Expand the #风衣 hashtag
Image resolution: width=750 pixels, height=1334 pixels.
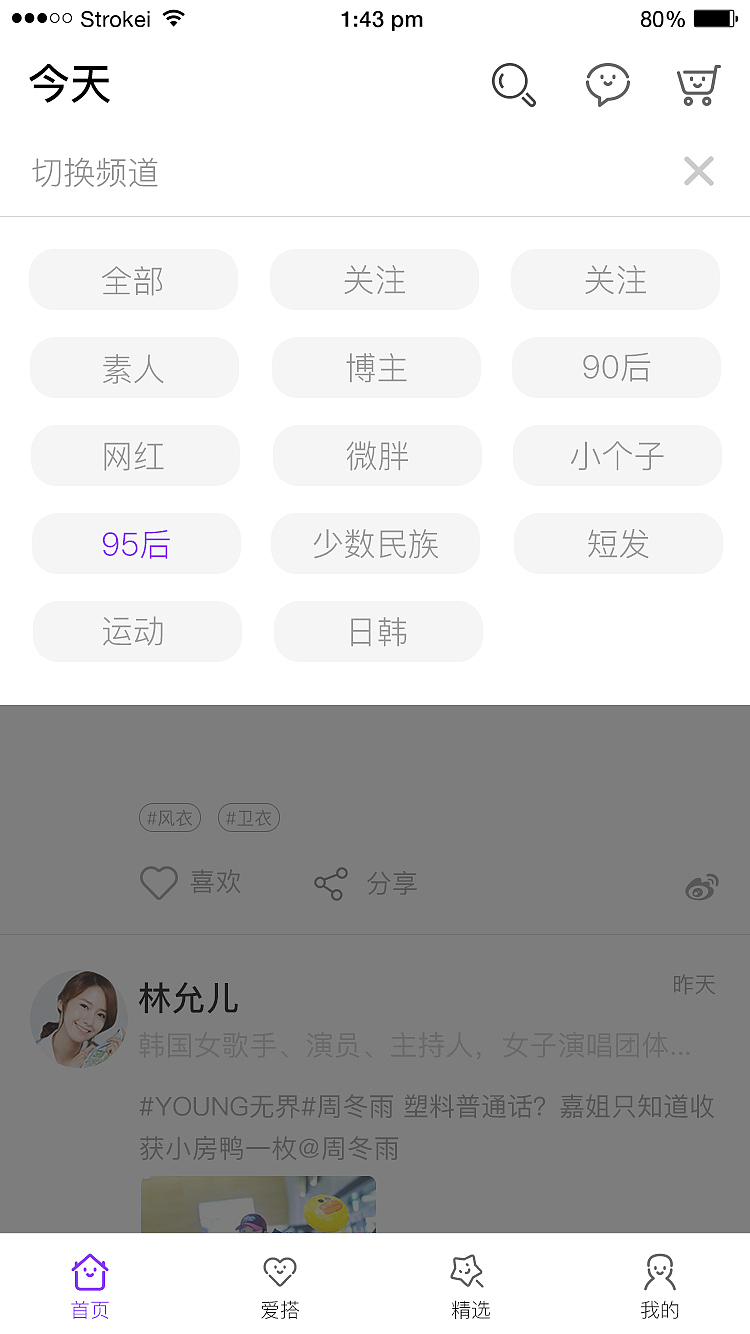point(169,817)
